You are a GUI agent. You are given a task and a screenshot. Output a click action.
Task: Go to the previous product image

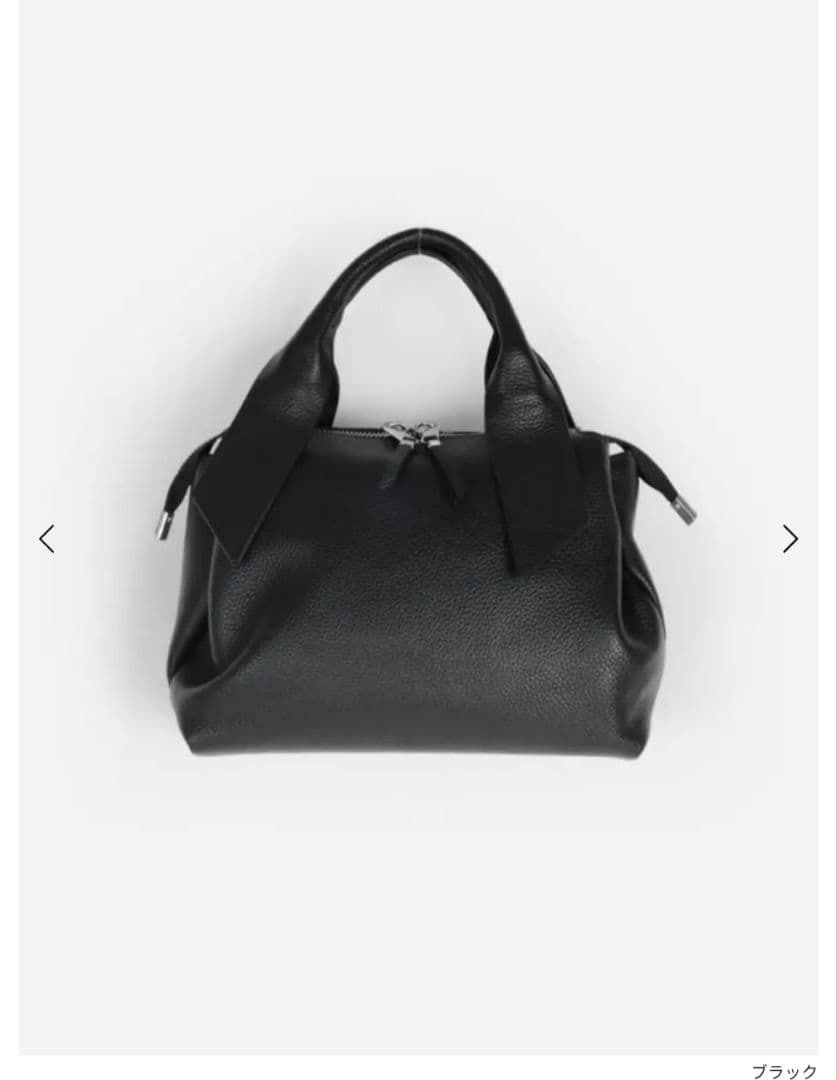click(46, 539)
